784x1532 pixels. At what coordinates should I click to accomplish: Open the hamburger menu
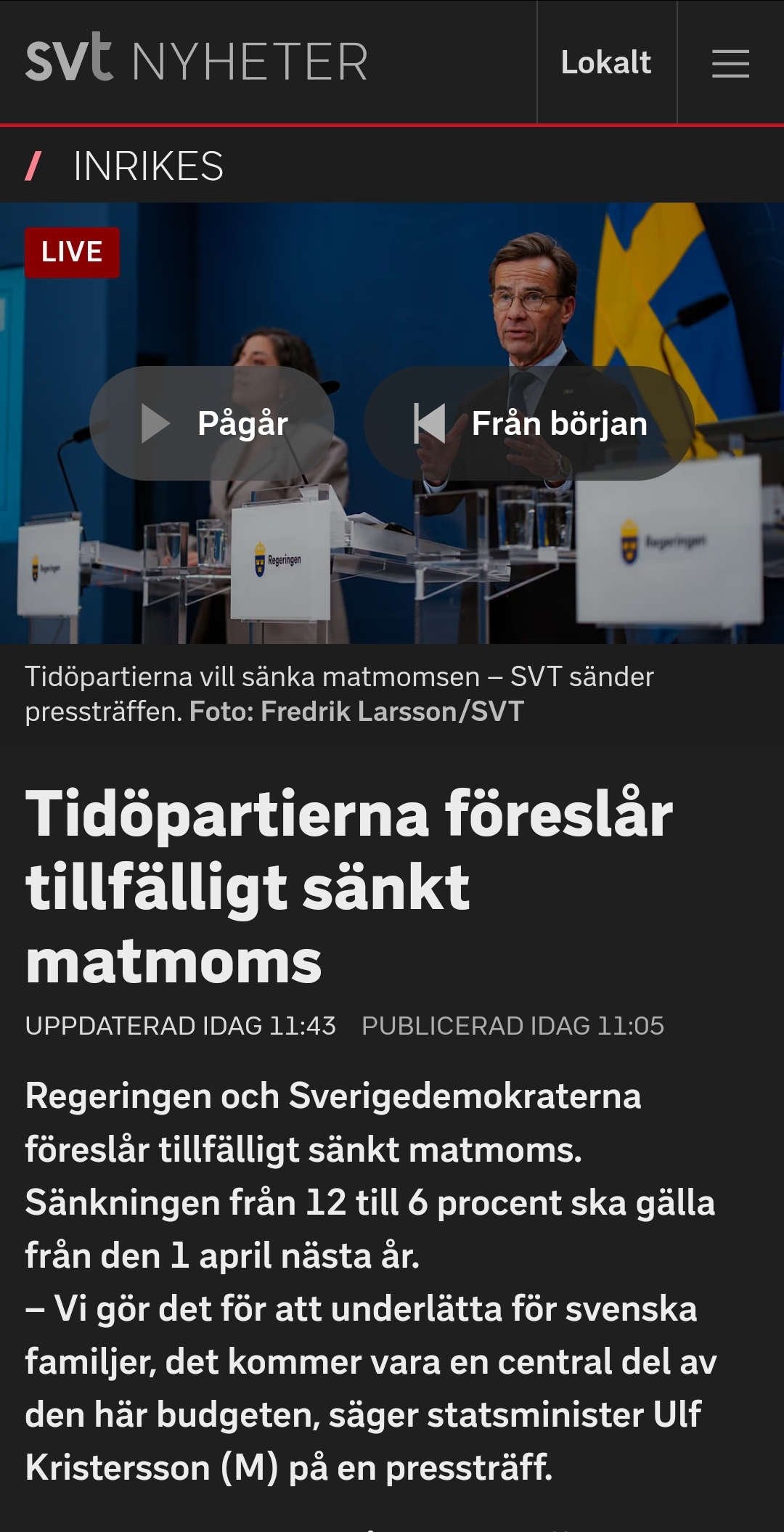[730, 63]
